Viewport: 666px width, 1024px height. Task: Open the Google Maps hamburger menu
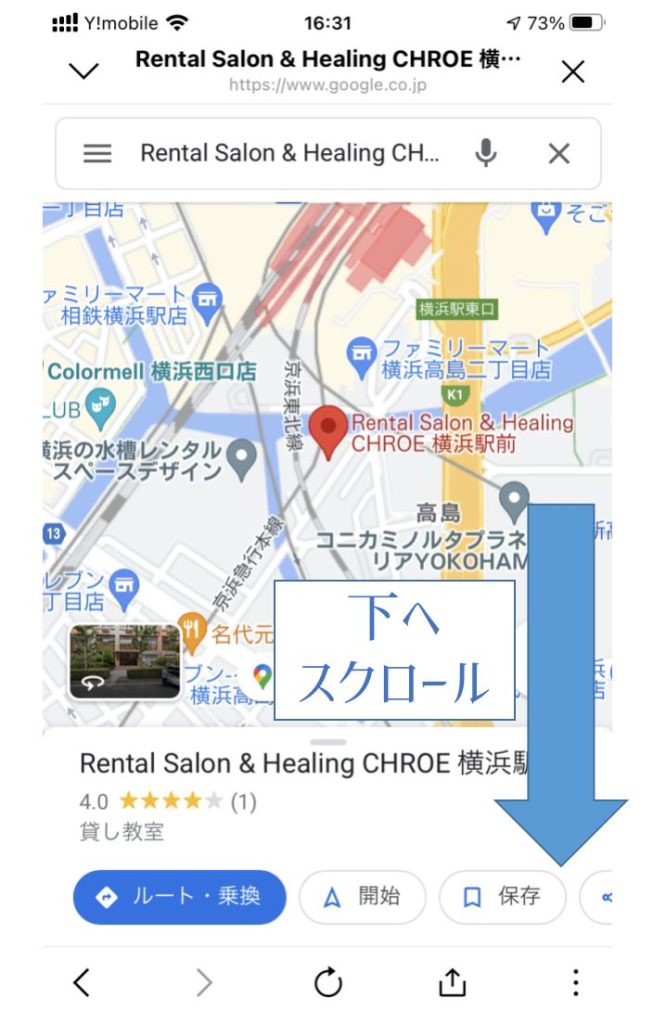pyautogui.click(x=97, y=153)
